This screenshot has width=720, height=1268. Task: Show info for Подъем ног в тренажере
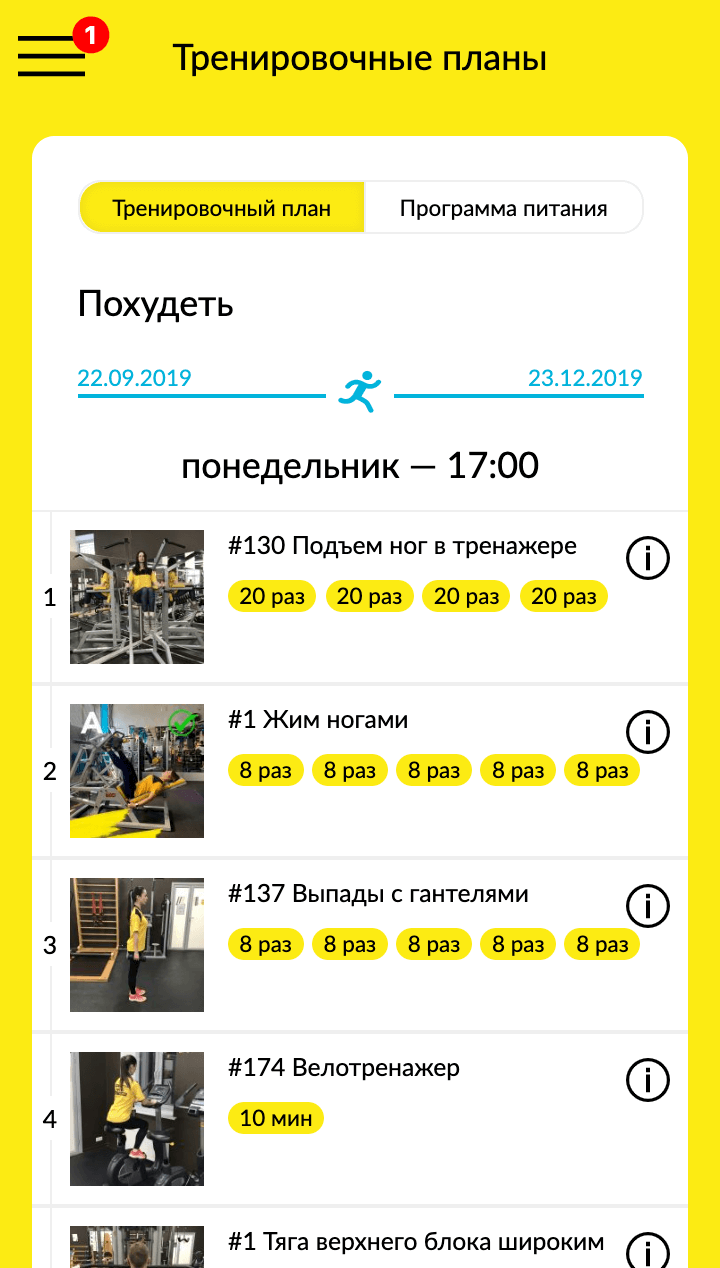(647, 558)
